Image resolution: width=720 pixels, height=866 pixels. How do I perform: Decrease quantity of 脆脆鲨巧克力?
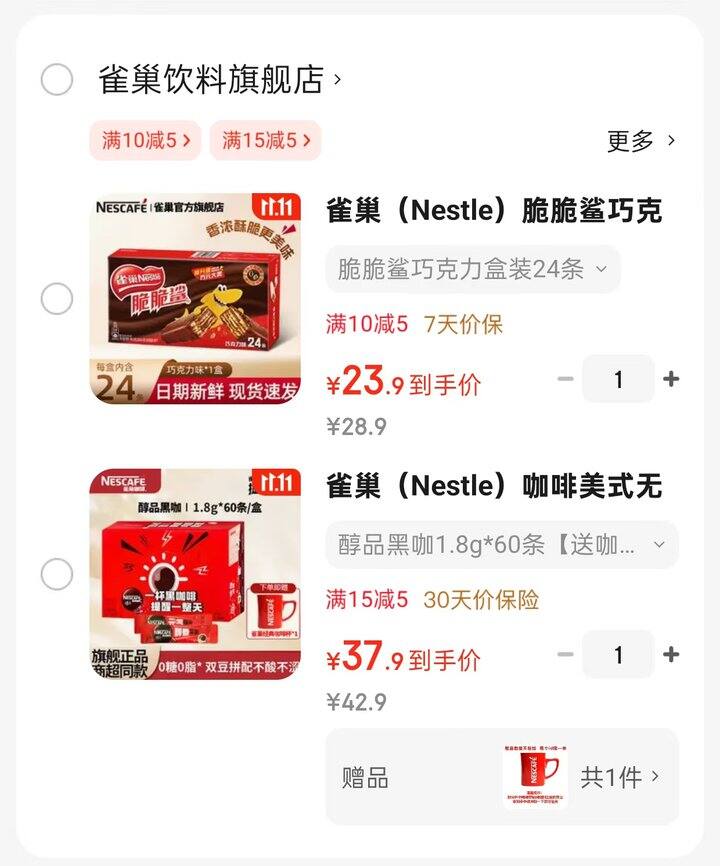pos(565,379)
